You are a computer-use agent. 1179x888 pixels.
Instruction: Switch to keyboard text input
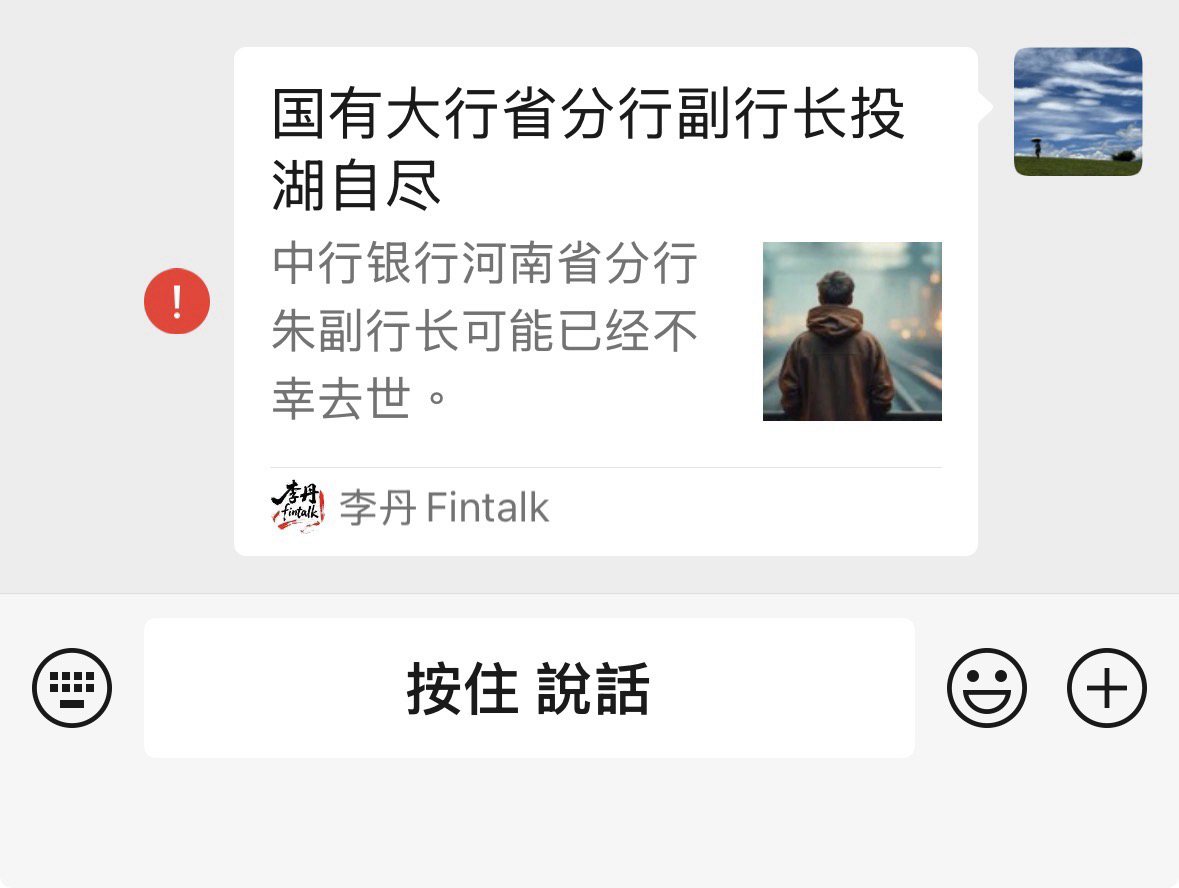[72, 688]
